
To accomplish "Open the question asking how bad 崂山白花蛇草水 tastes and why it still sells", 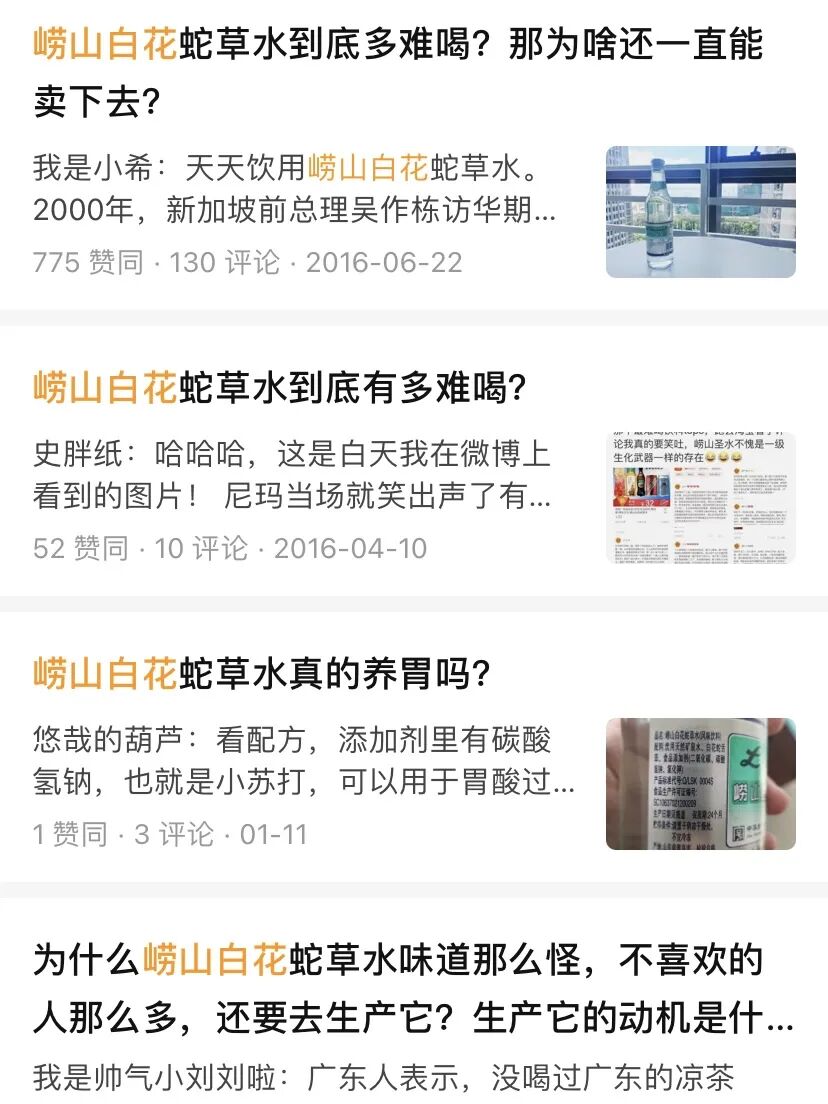I will (398, 72).
